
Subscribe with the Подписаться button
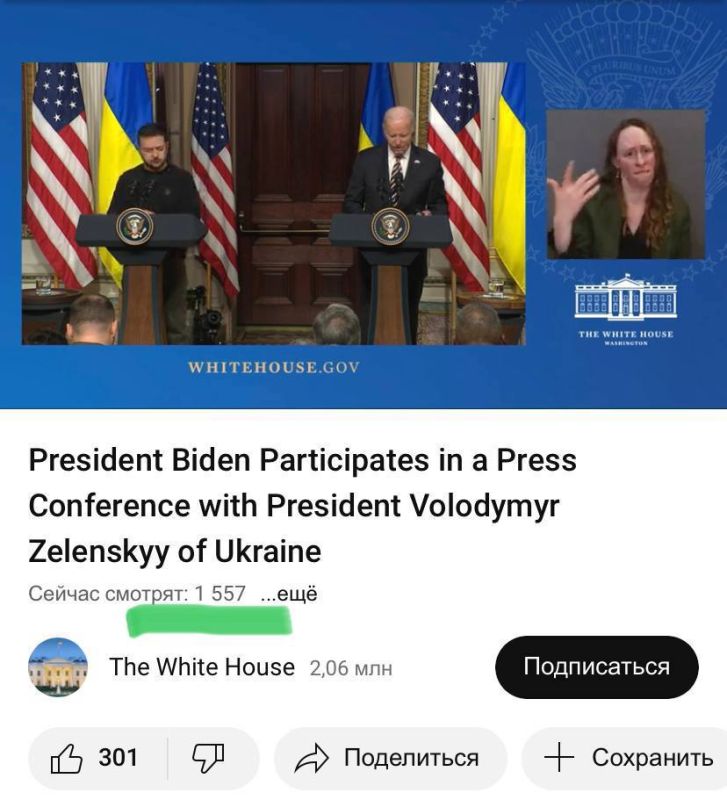click(x=596, y=667)
